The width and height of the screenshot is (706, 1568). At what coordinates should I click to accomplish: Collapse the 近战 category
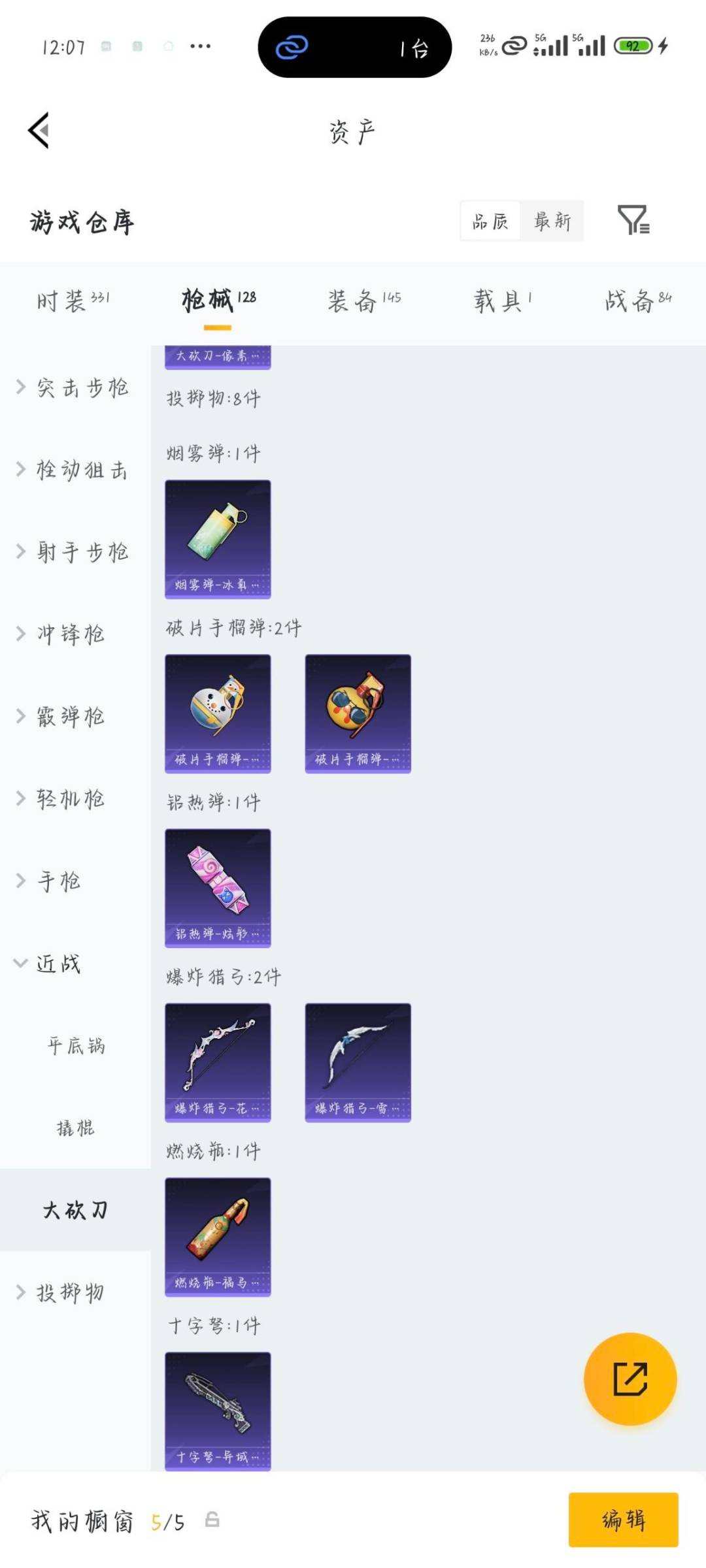pos(59,963)
